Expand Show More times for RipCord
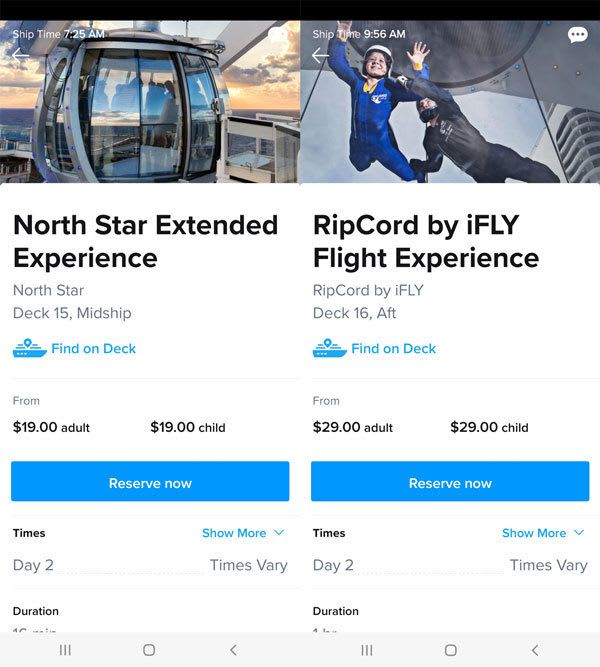Viewport: 600px width, 667px height. pyautogui.click(x=543, y=533)
